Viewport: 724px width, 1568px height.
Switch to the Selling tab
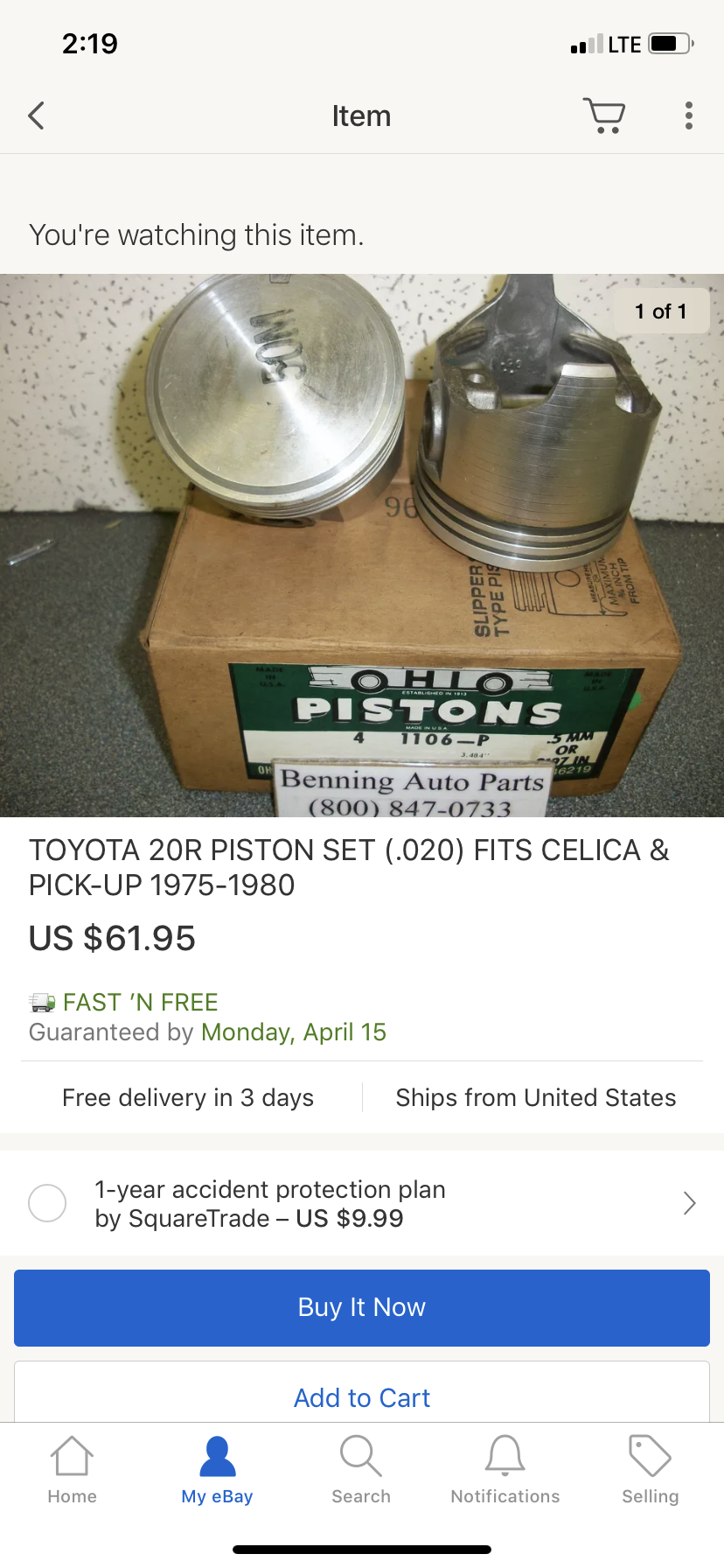[650, 1470]
